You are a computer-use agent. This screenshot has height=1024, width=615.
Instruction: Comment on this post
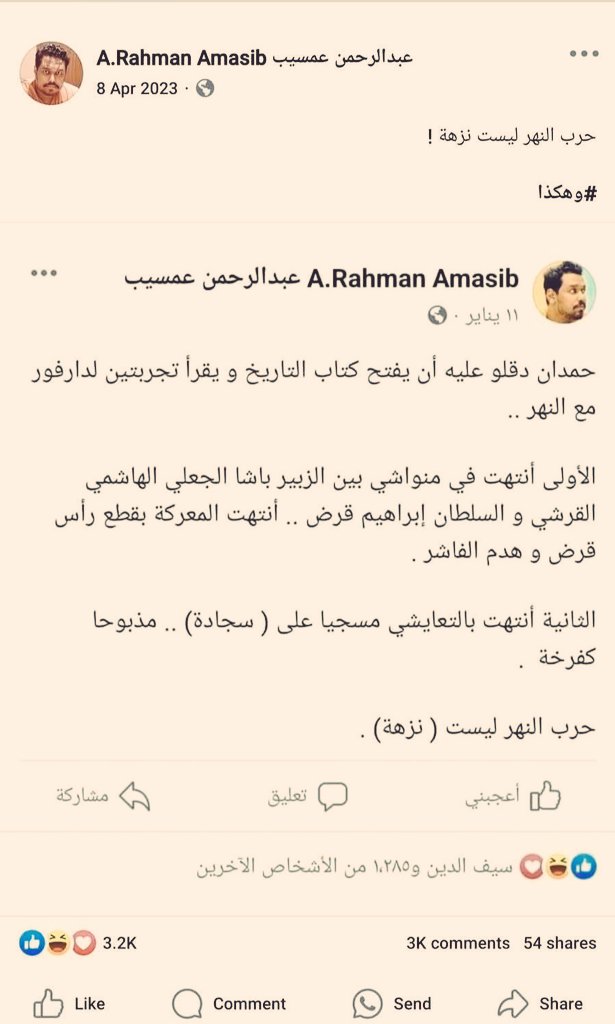[229, 1003]
